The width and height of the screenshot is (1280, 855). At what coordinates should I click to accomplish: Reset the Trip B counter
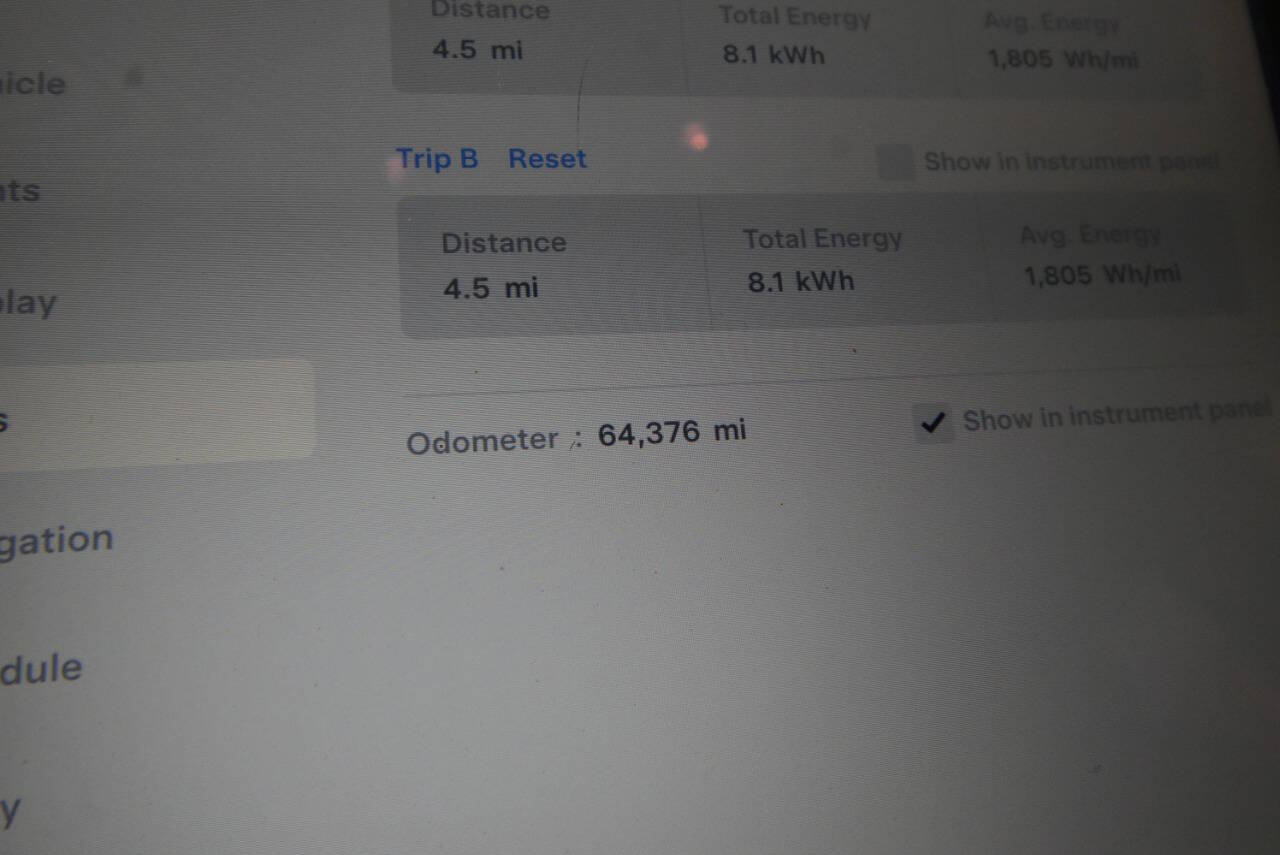click(x=547, y=159)
